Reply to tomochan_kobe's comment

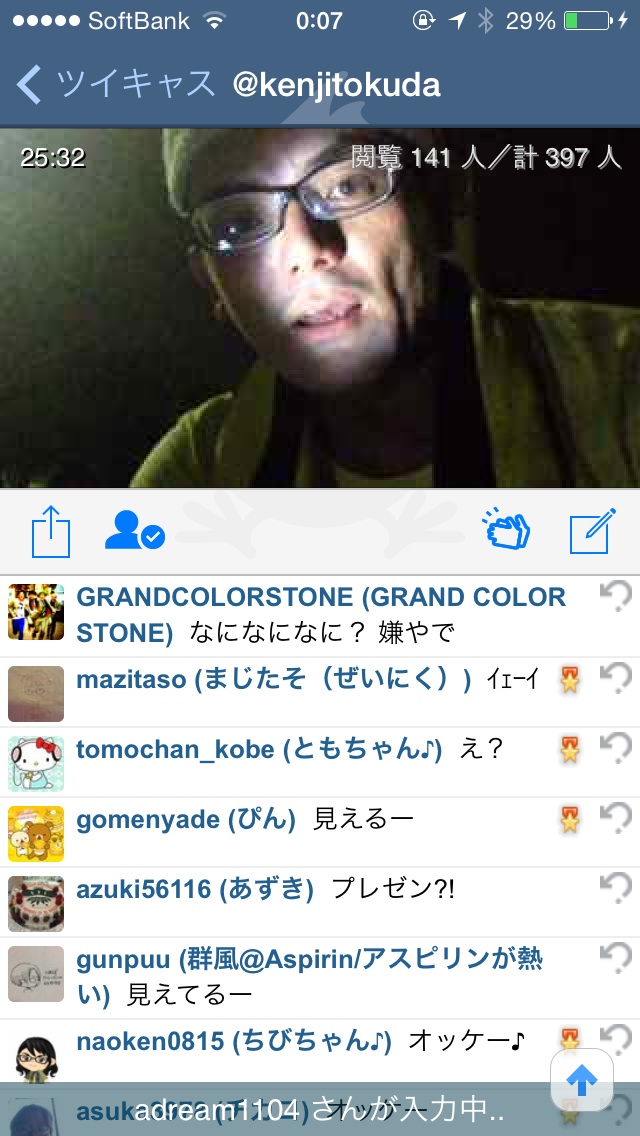[616, 749]
